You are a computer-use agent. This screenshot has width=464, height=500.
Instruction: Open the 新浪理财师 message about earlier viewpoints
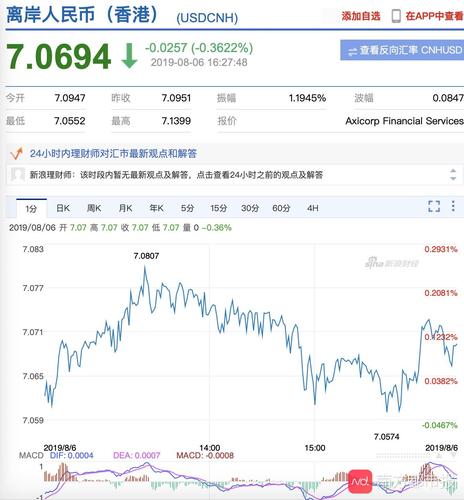[176, 175]
